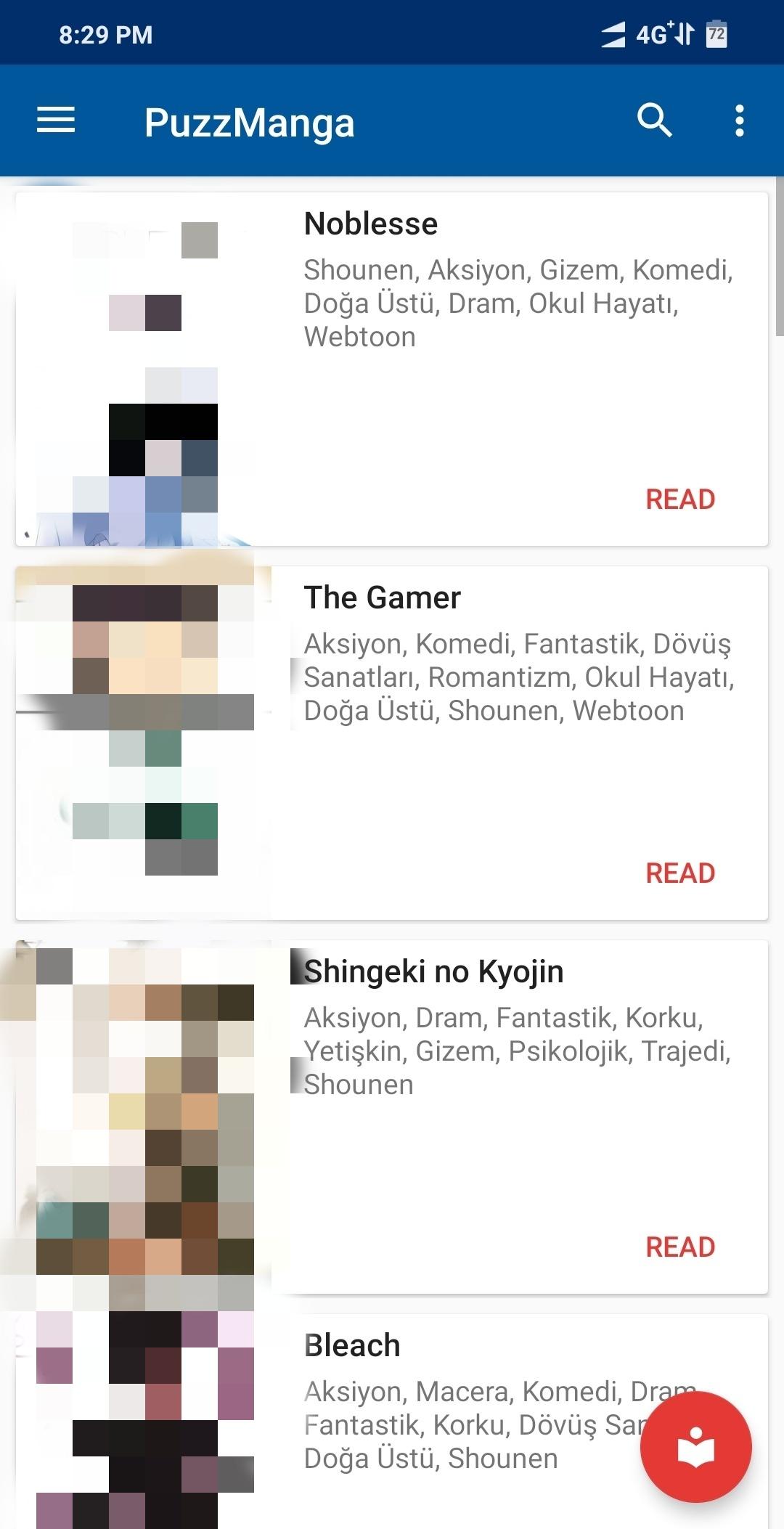The width and height of the screenshot is (784, 1529).
Task: Tap READ on The Gamer card
Action: pos(680,873)
